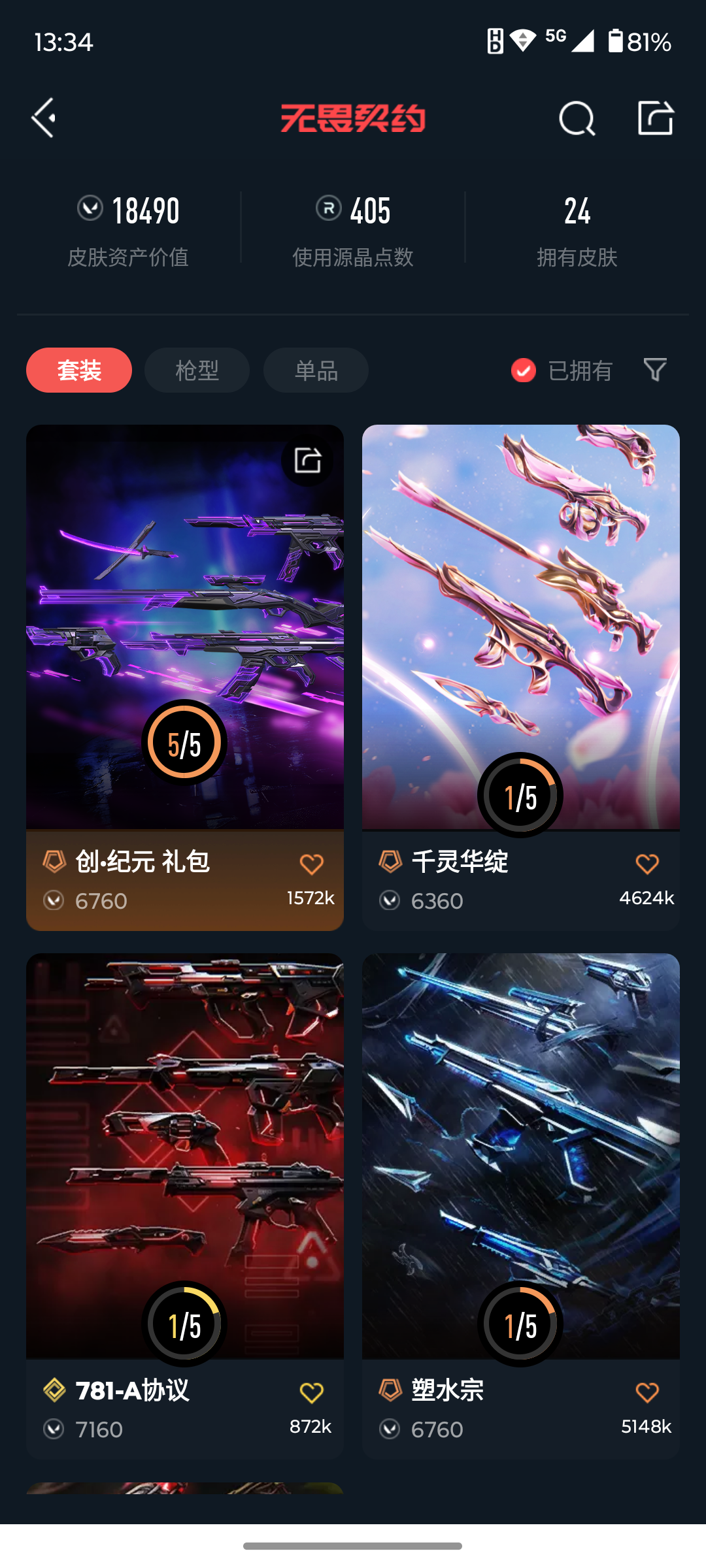The width and height of the screenshot is (706, 1568).
Task: Like the 创·纪元 礼包 bundle
Action: [x=311, y=864]
